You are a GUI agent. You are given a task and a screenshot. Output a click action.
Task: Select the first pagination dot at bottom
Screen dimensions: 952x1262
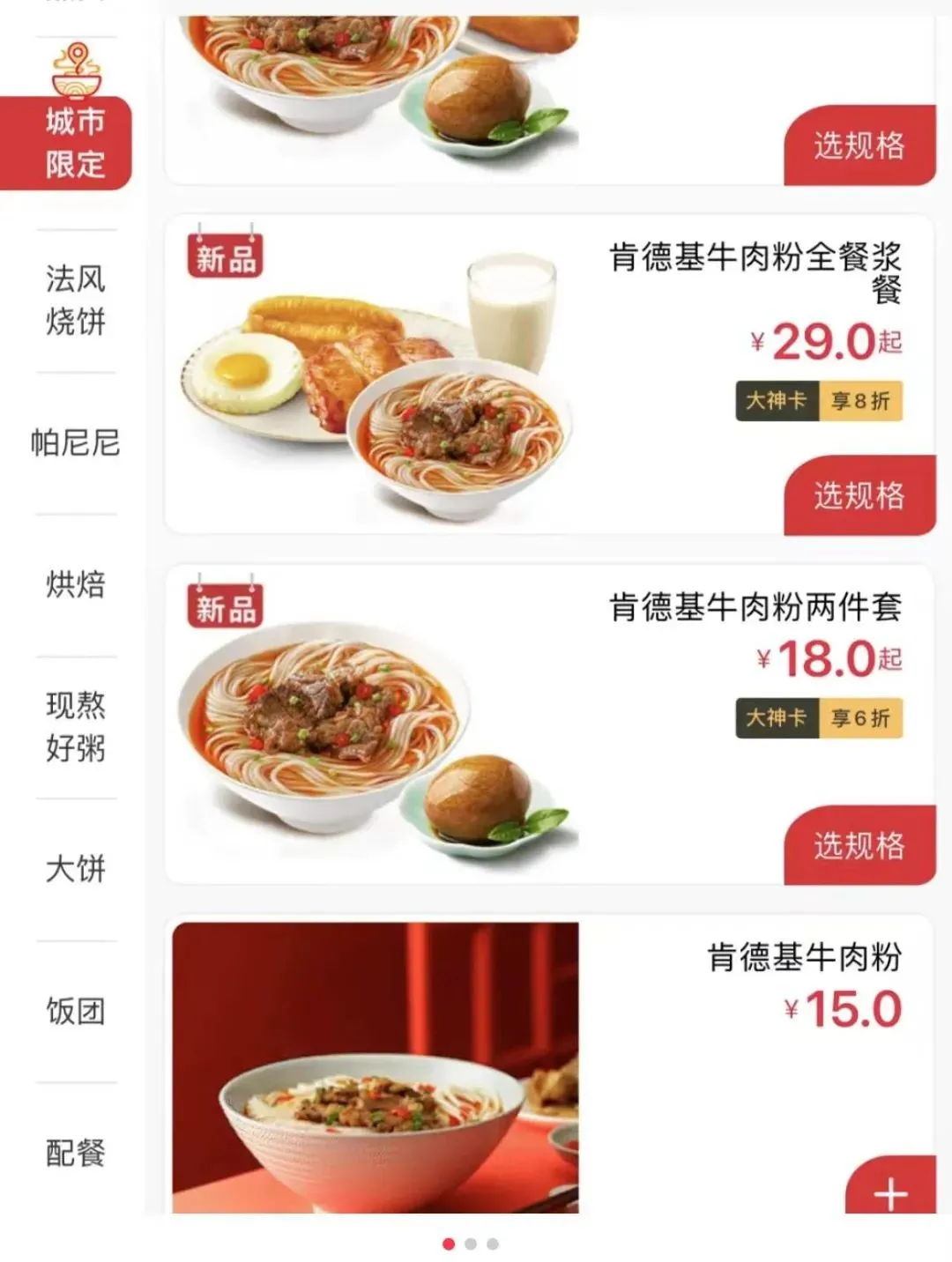(449, 1243)
